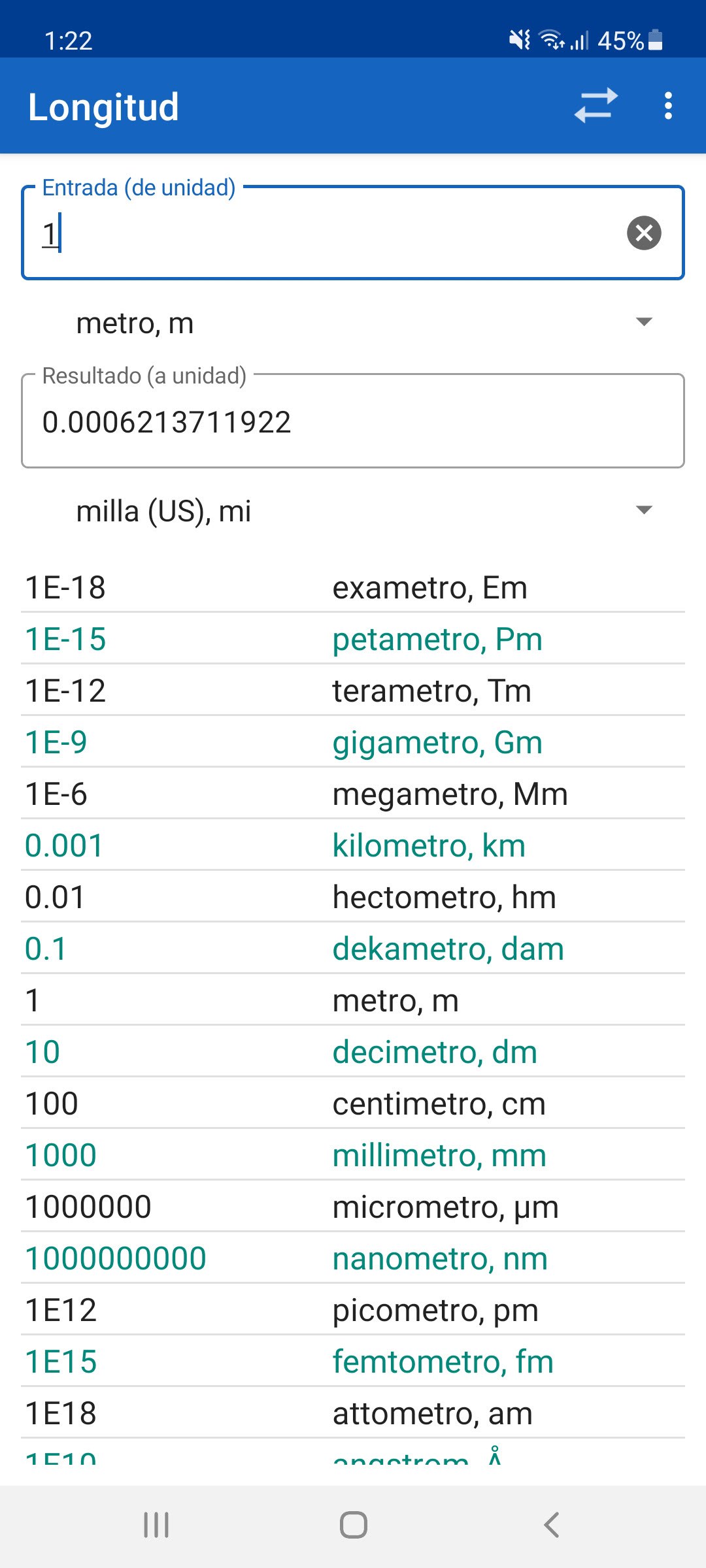The width and height of the screenshot is (706, 1568).
Task: Tap the Entrada (de unidad) field
Action: [x=353, y=233]
